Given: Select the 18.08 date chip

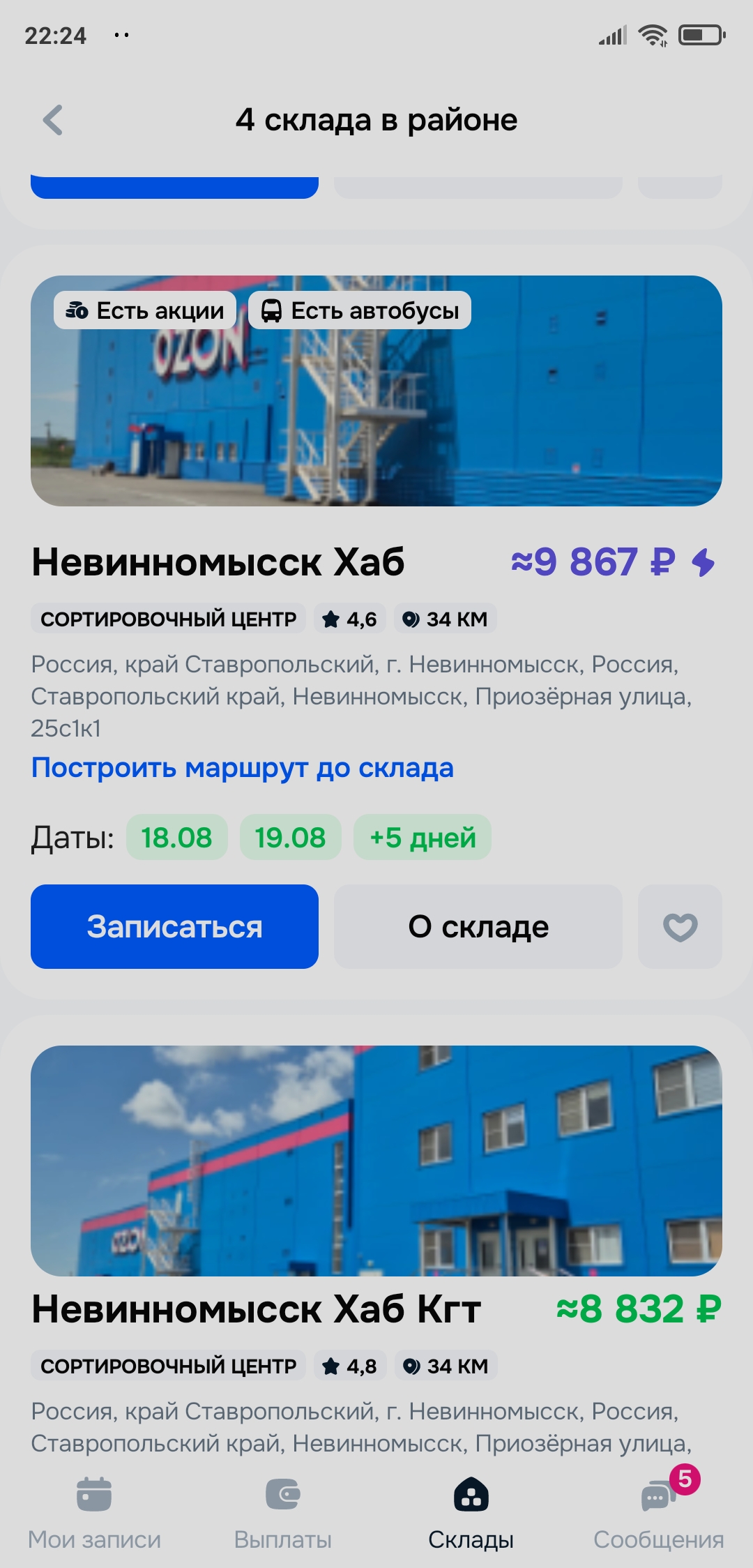Looking at the screenshot, I should pos(176,837).
